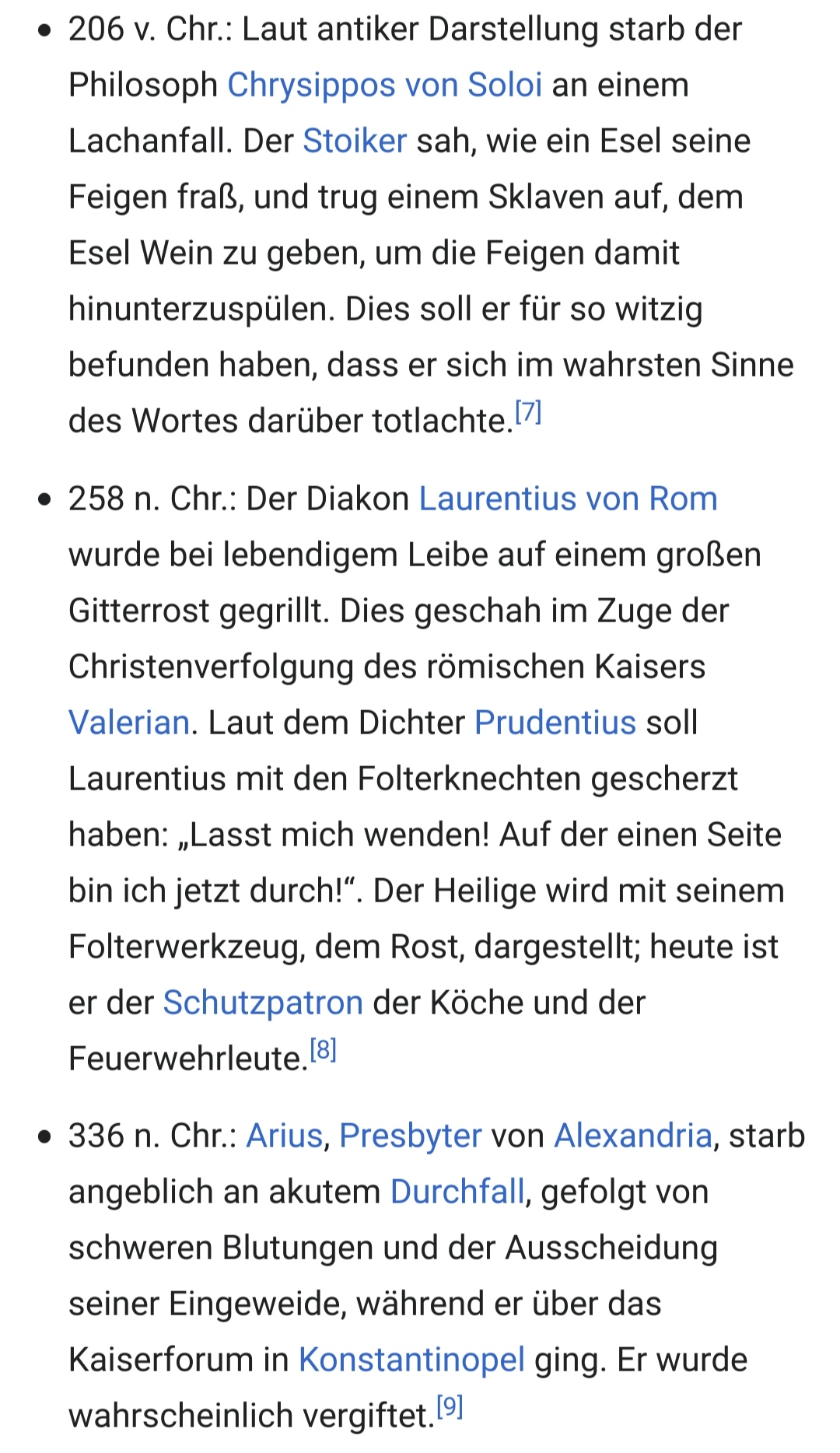
Task: Open the Chrysippos von Soloi link
Action: tap(384, 86)
